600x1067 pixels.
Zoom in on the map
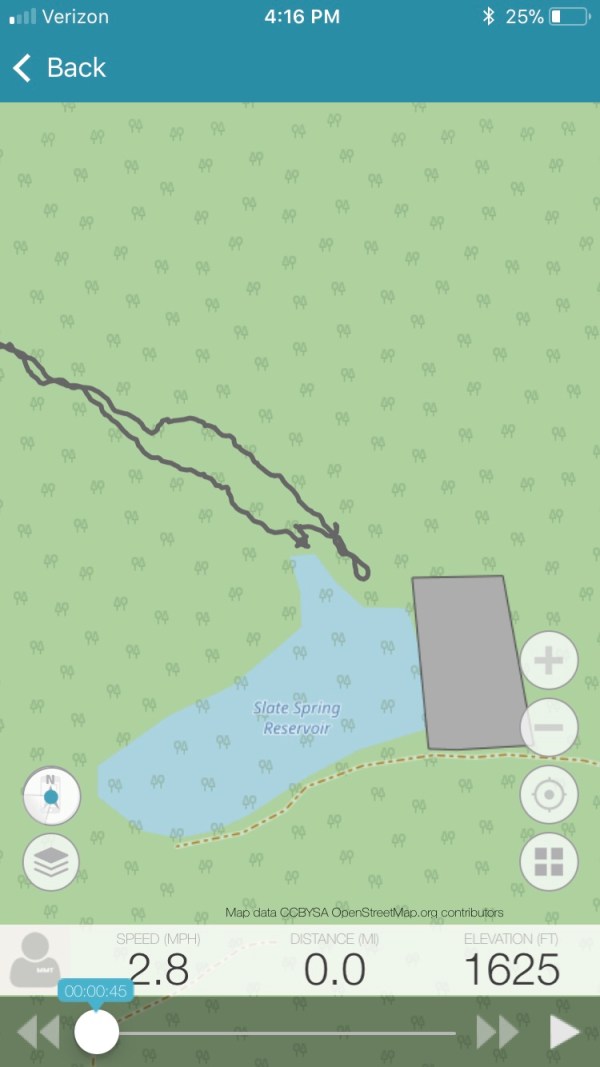(549, 661)
